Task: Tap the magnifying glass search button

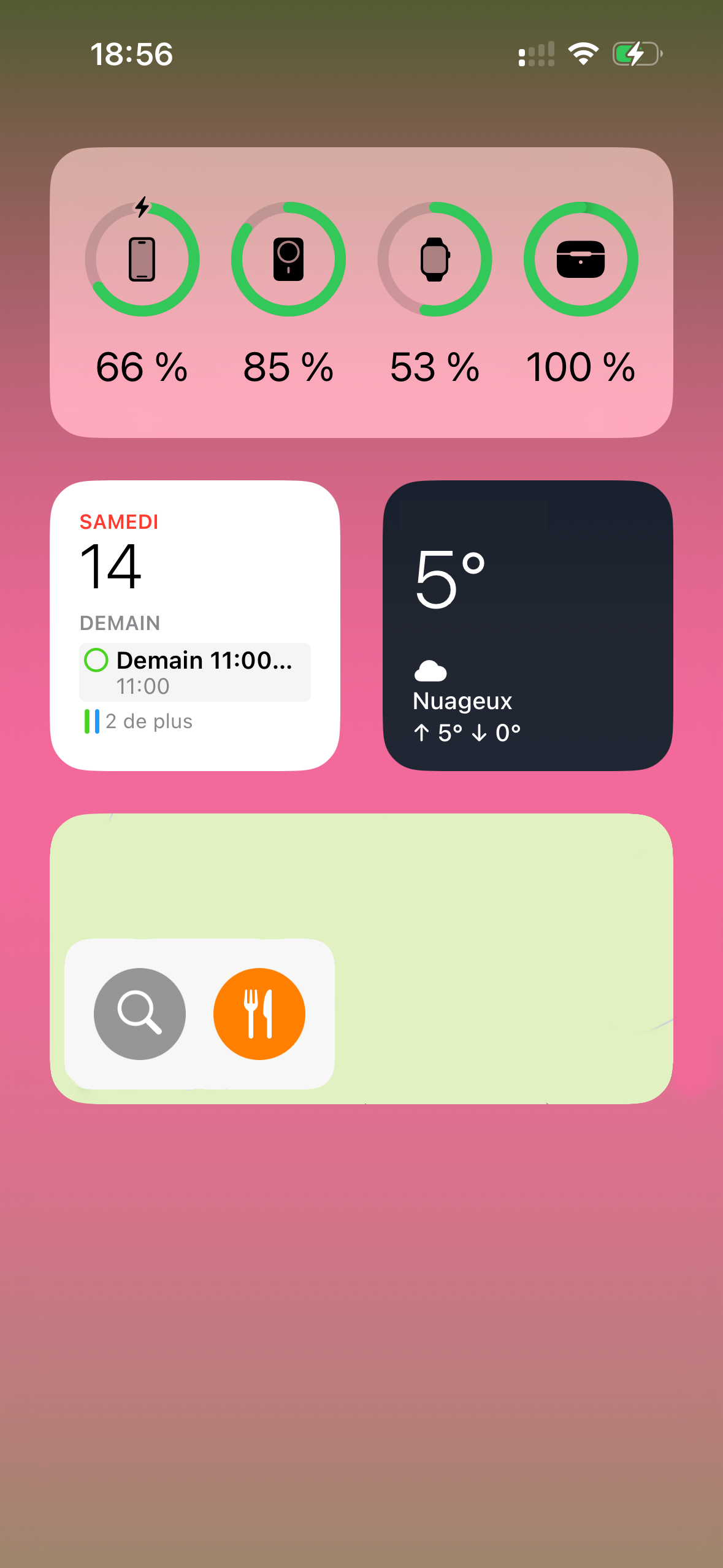Action: click(140, 1013)
